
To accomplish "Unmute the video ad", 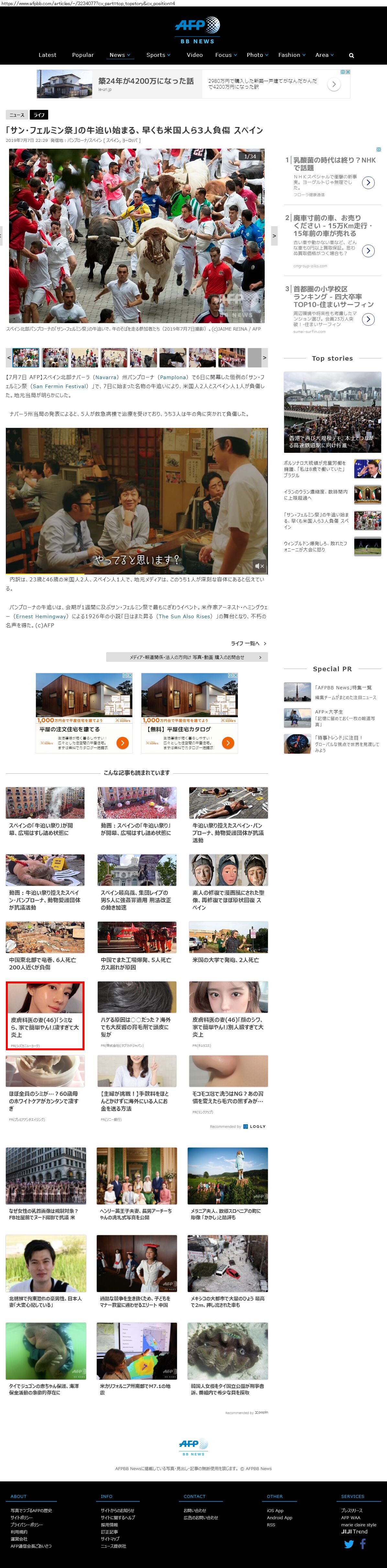I will coord(259,566).
